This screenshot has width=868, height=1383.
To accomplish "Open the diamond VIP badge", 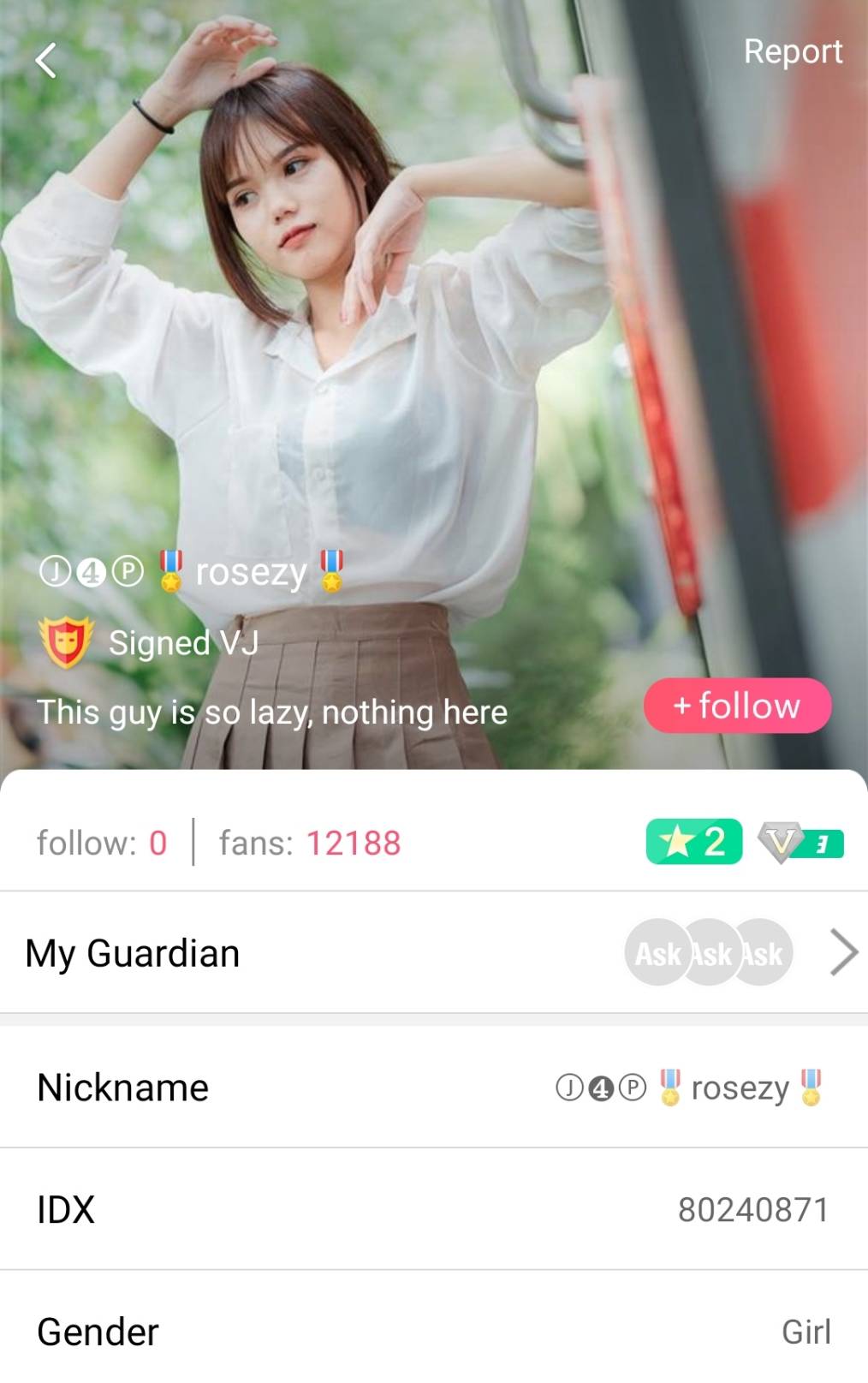I will 801,843.
